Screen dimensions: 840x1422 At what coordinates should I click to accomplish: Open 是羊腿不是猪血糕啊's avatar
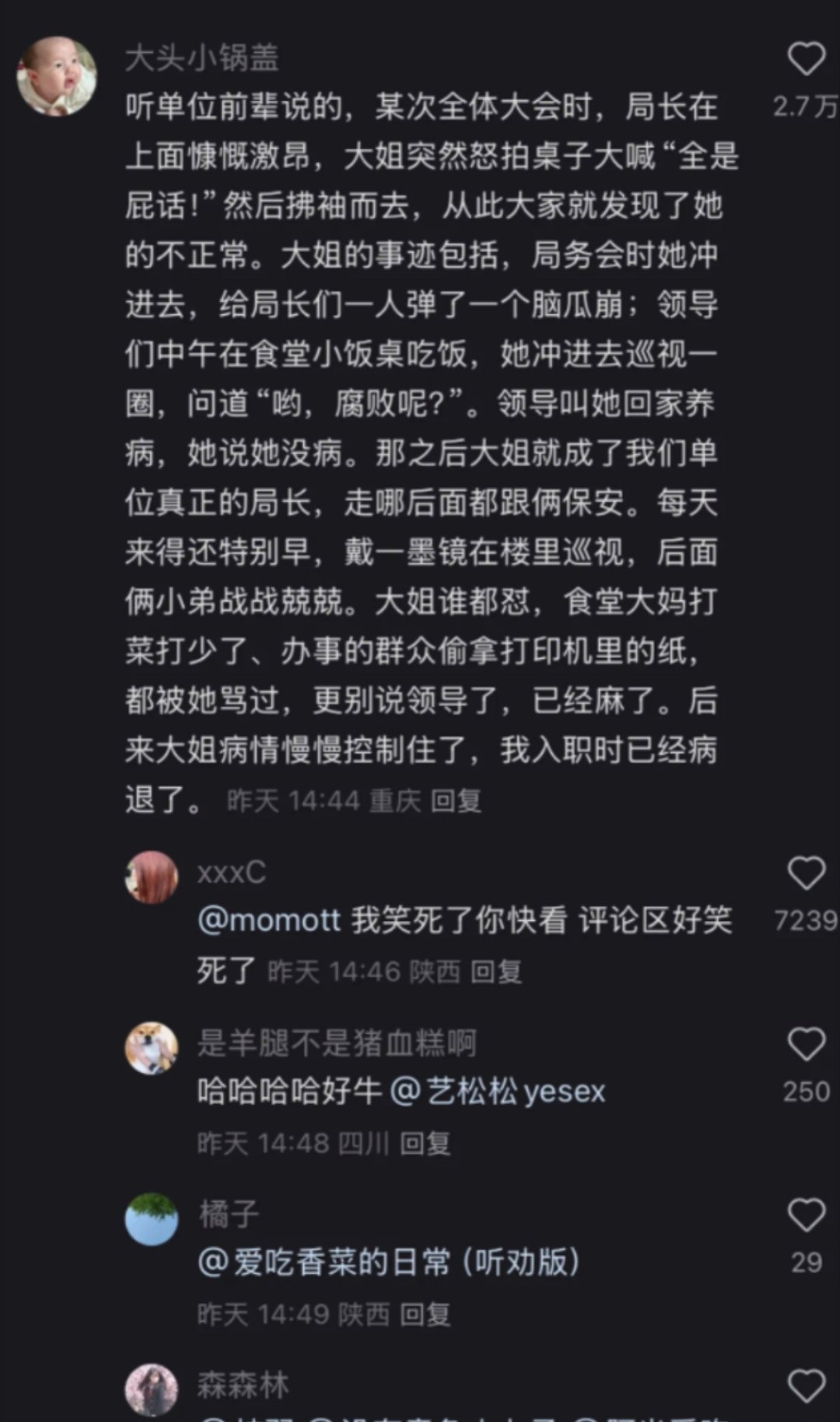152,1048
